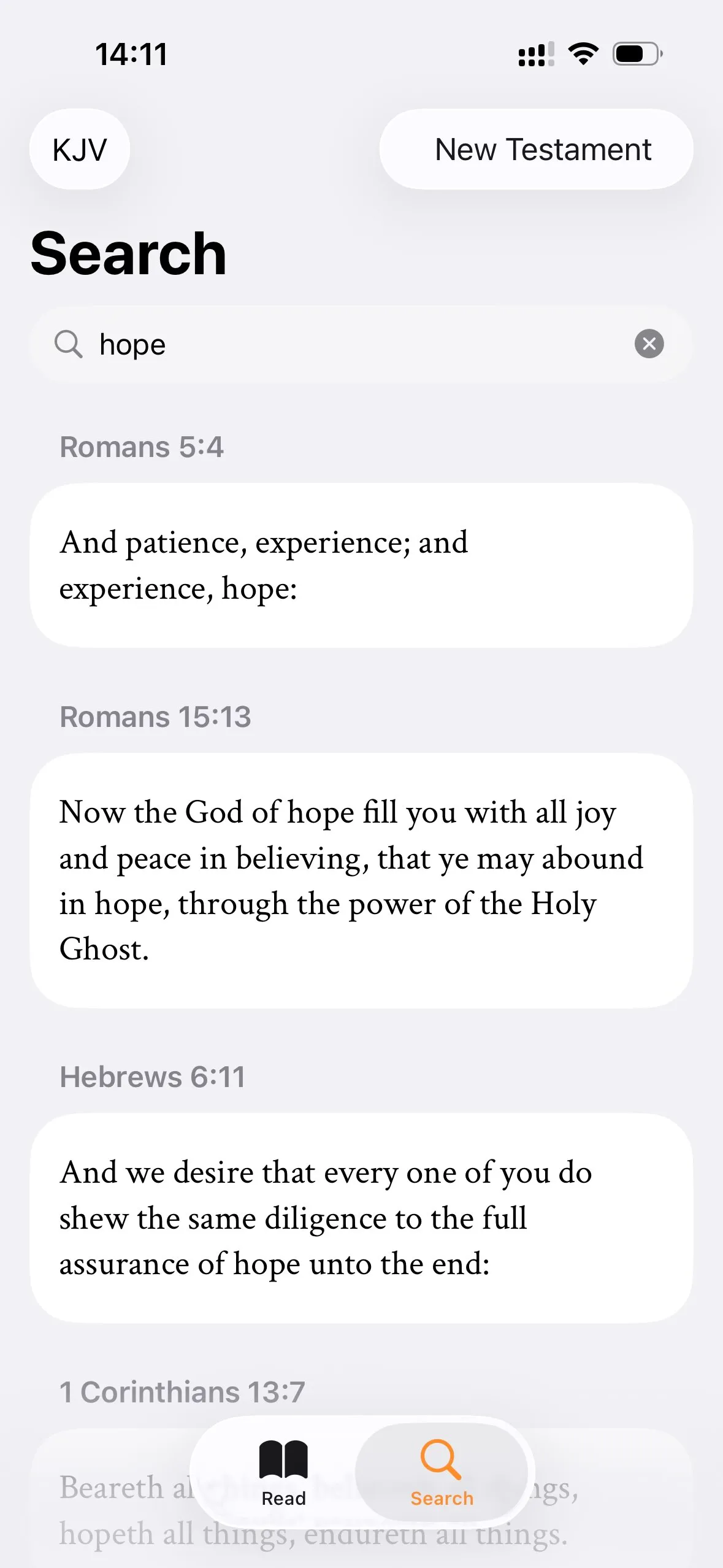Clear the search query with the X icon
723x1568 pixels.
pyautogui.click(x=649, y=344)
